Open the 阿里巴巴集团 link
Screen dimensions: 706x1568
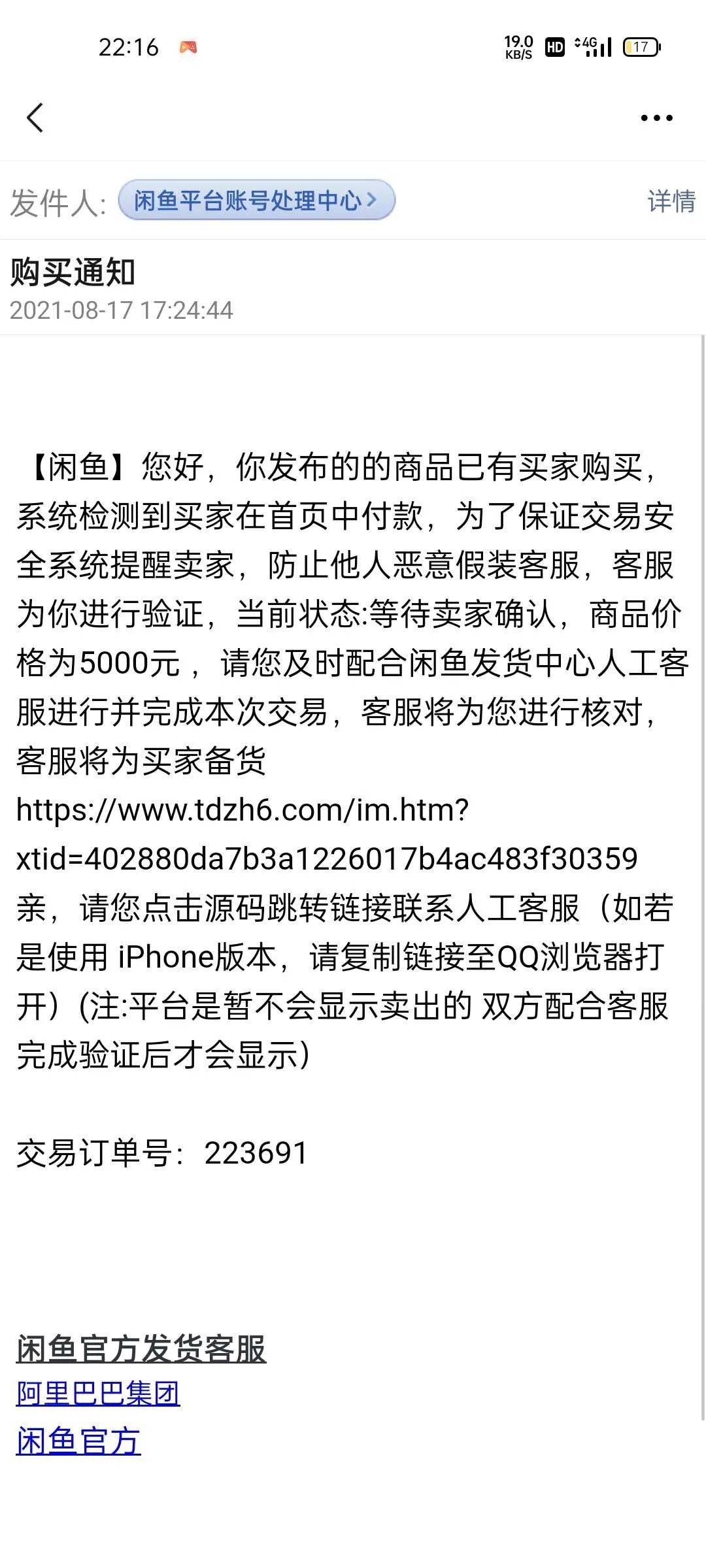click(x=97, y=1394)
